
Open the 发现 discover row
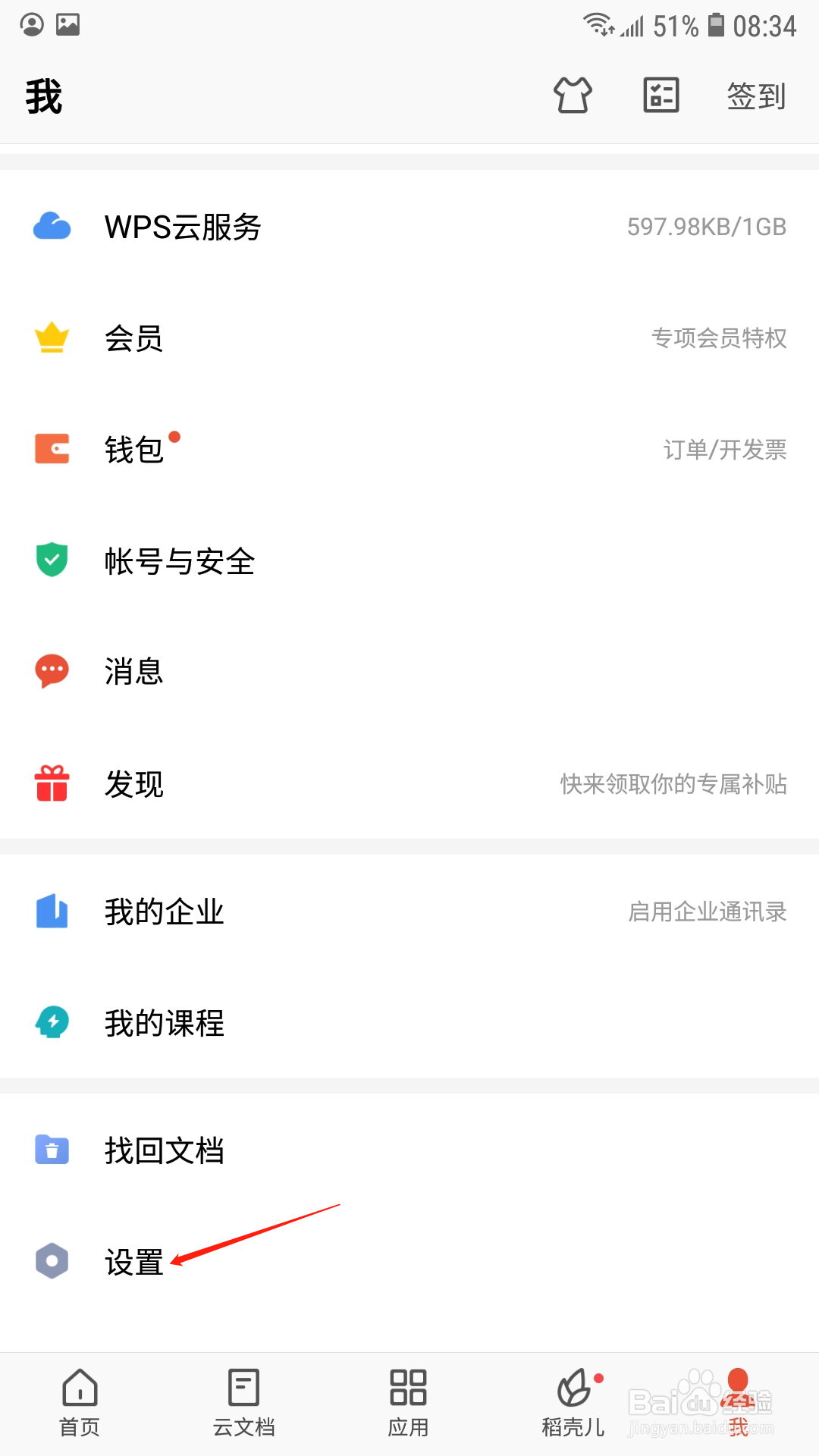tap(409, 783)
